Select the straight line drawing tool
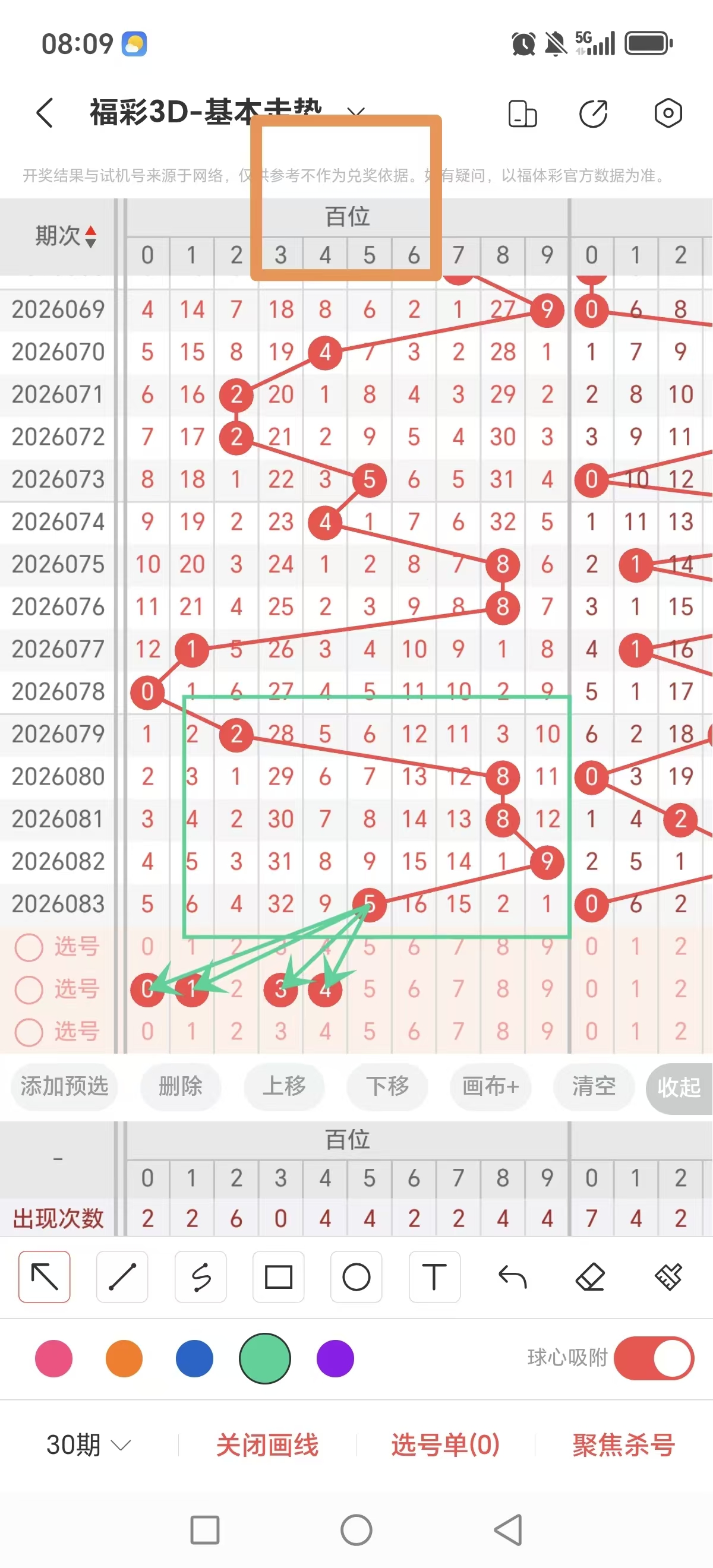The image size is (713, 1568). (122, 1276)
